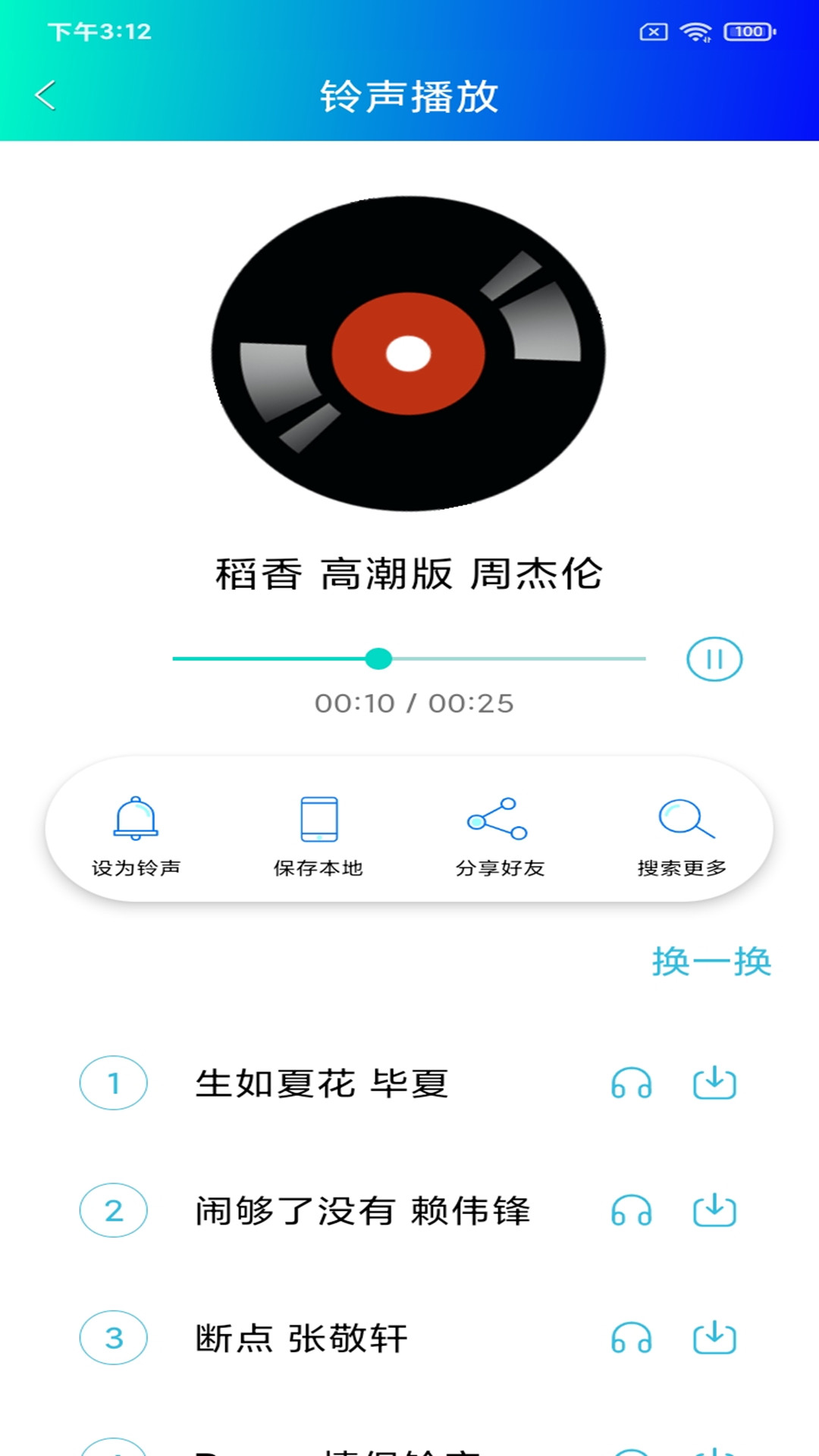Open 闹够了没有 赖伟锋 from the list
This screenshot has width=819, height=1456.
coord(362,1210)
